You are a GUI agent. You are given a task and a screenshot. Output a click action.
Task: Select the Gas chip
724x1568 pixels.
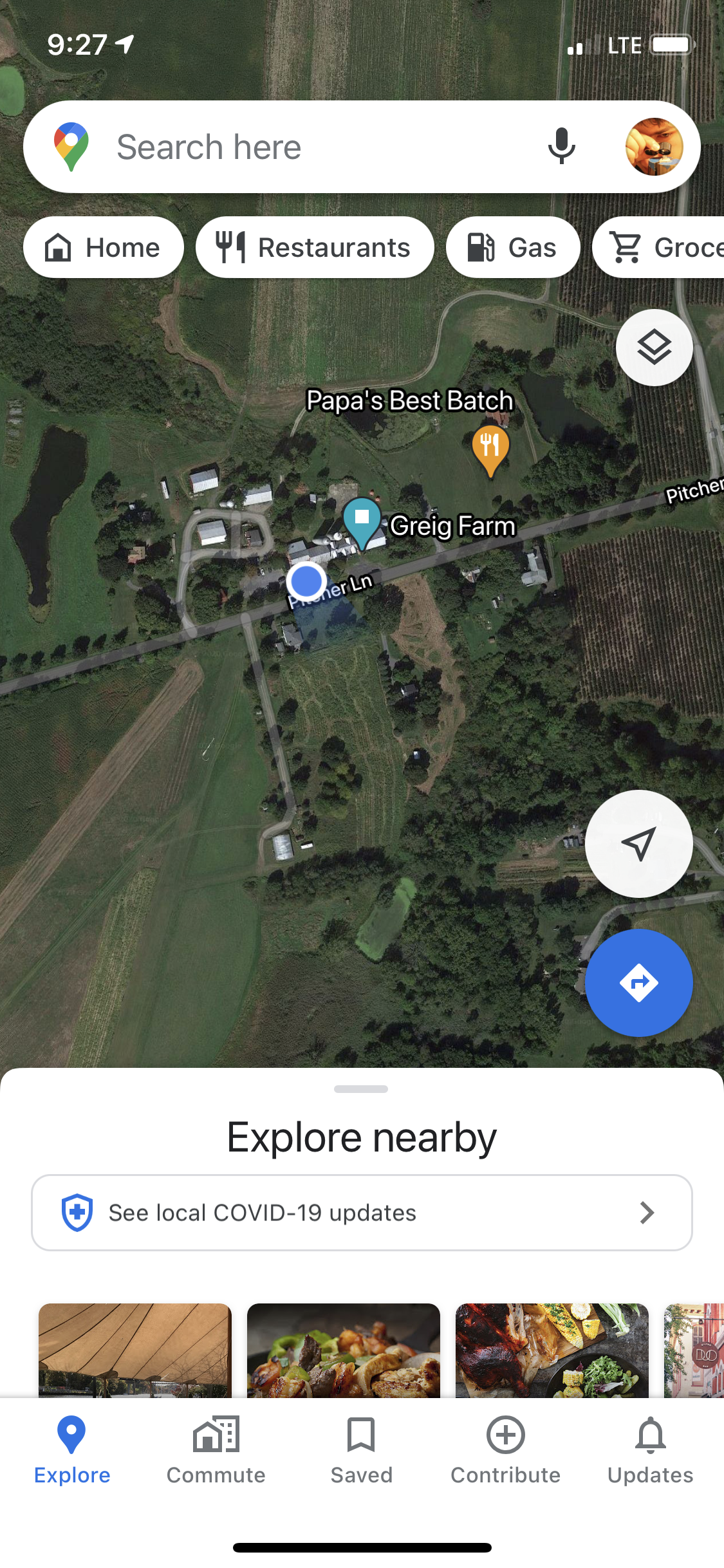click(x=513, y=248)
